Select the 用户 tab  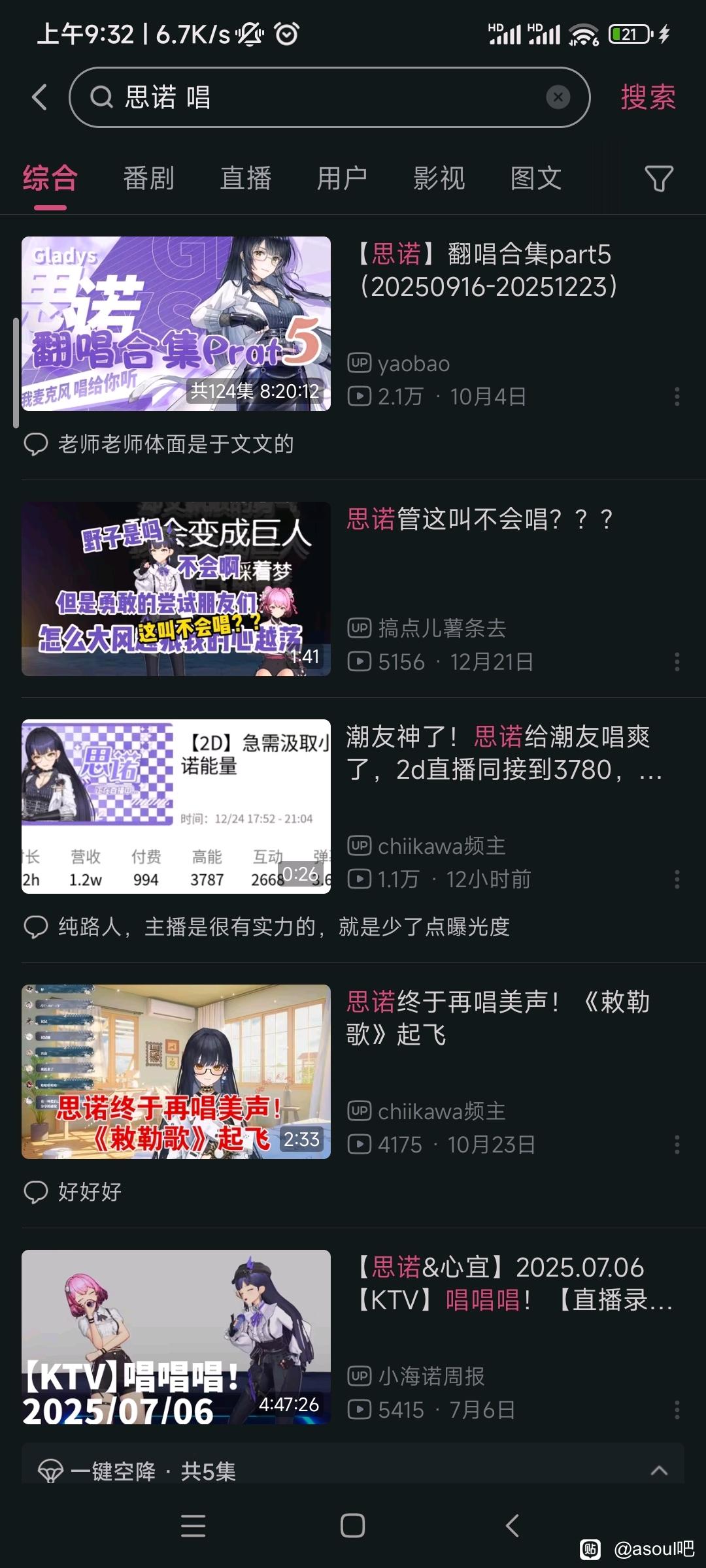(342, 178)
